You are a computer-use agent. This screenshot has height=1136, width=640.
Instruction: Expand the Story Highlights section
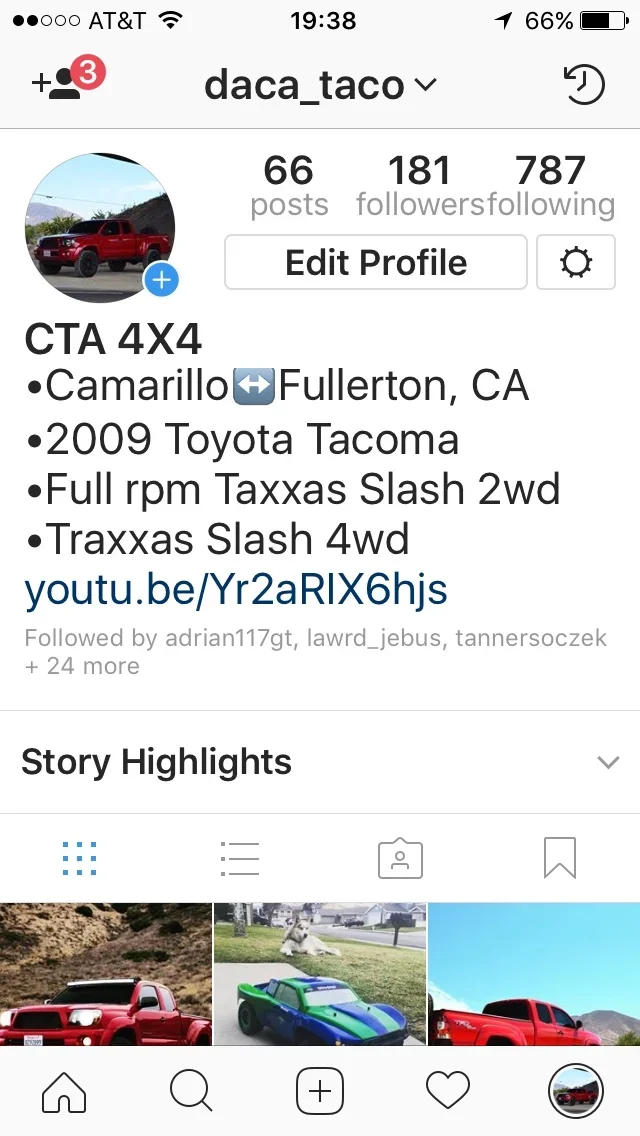coord(607,763)
